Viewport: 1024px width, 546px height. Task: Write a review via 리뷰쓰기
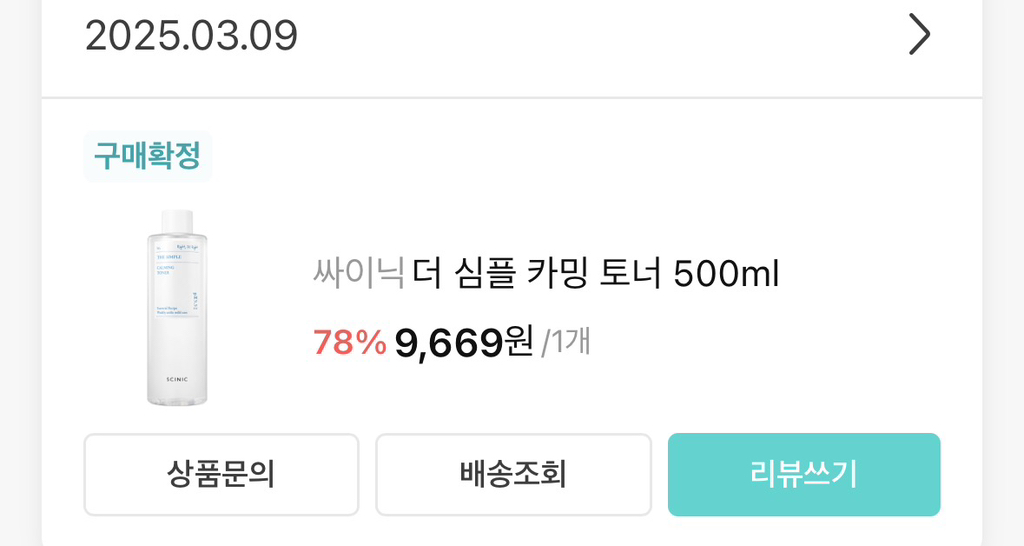click(804, 474)
